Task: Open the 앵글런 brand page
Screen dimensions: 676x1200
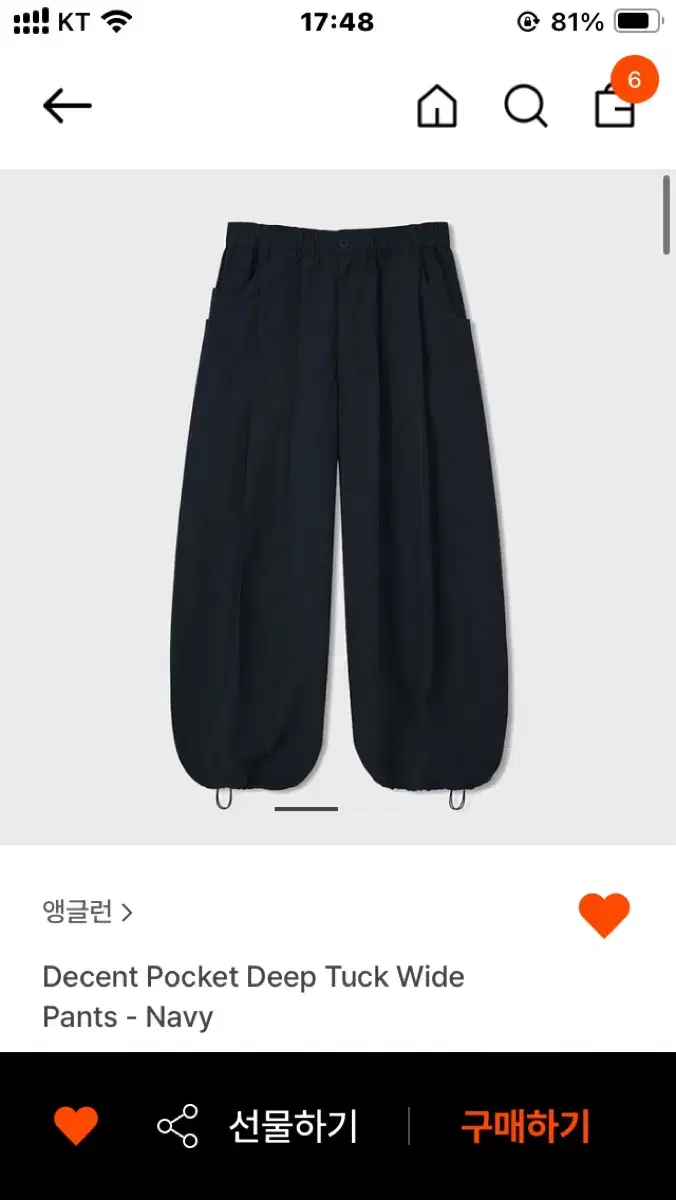Action: click(87, 912)
